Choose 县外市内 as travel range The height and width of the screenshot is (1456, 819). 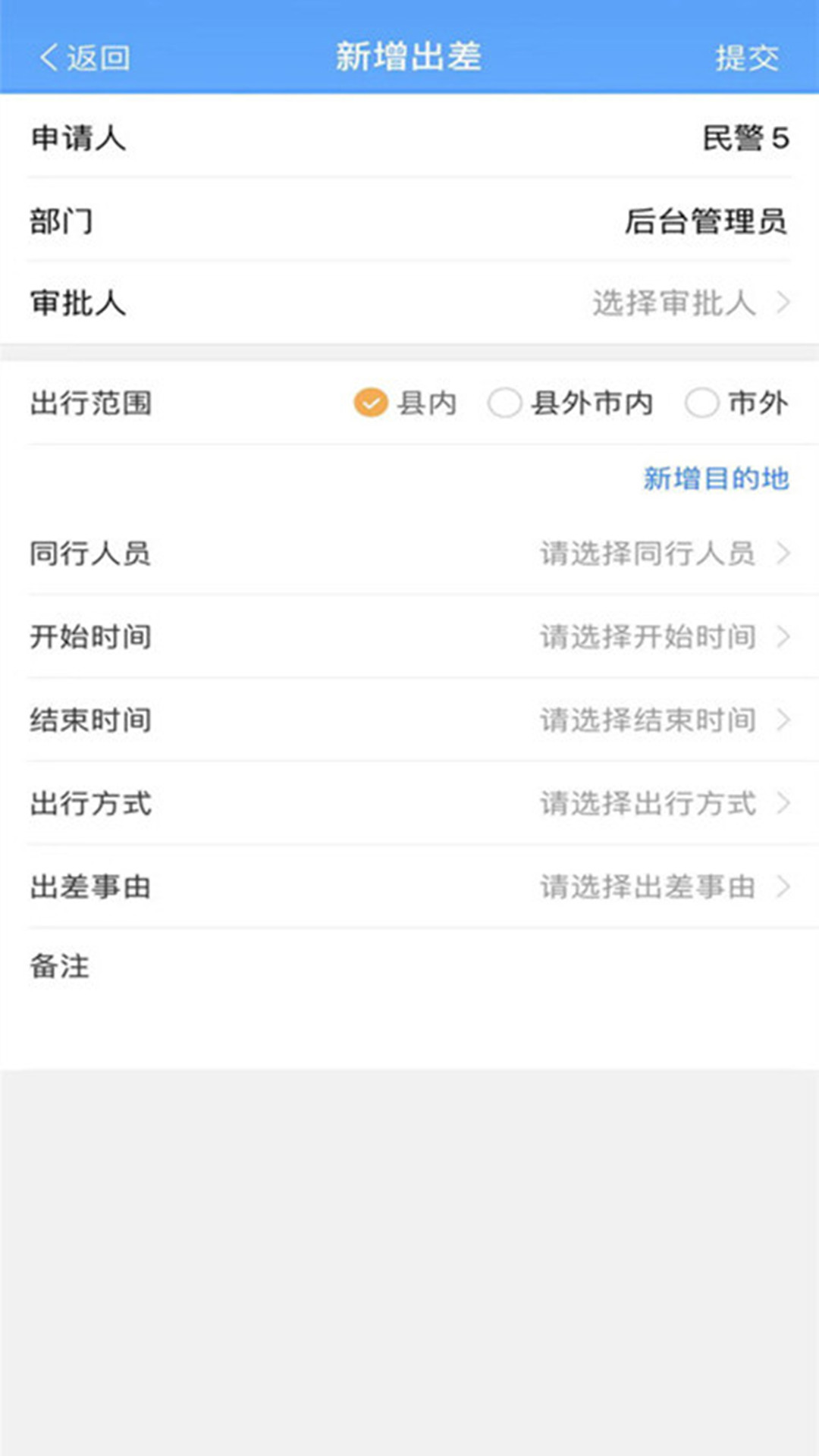570,403
